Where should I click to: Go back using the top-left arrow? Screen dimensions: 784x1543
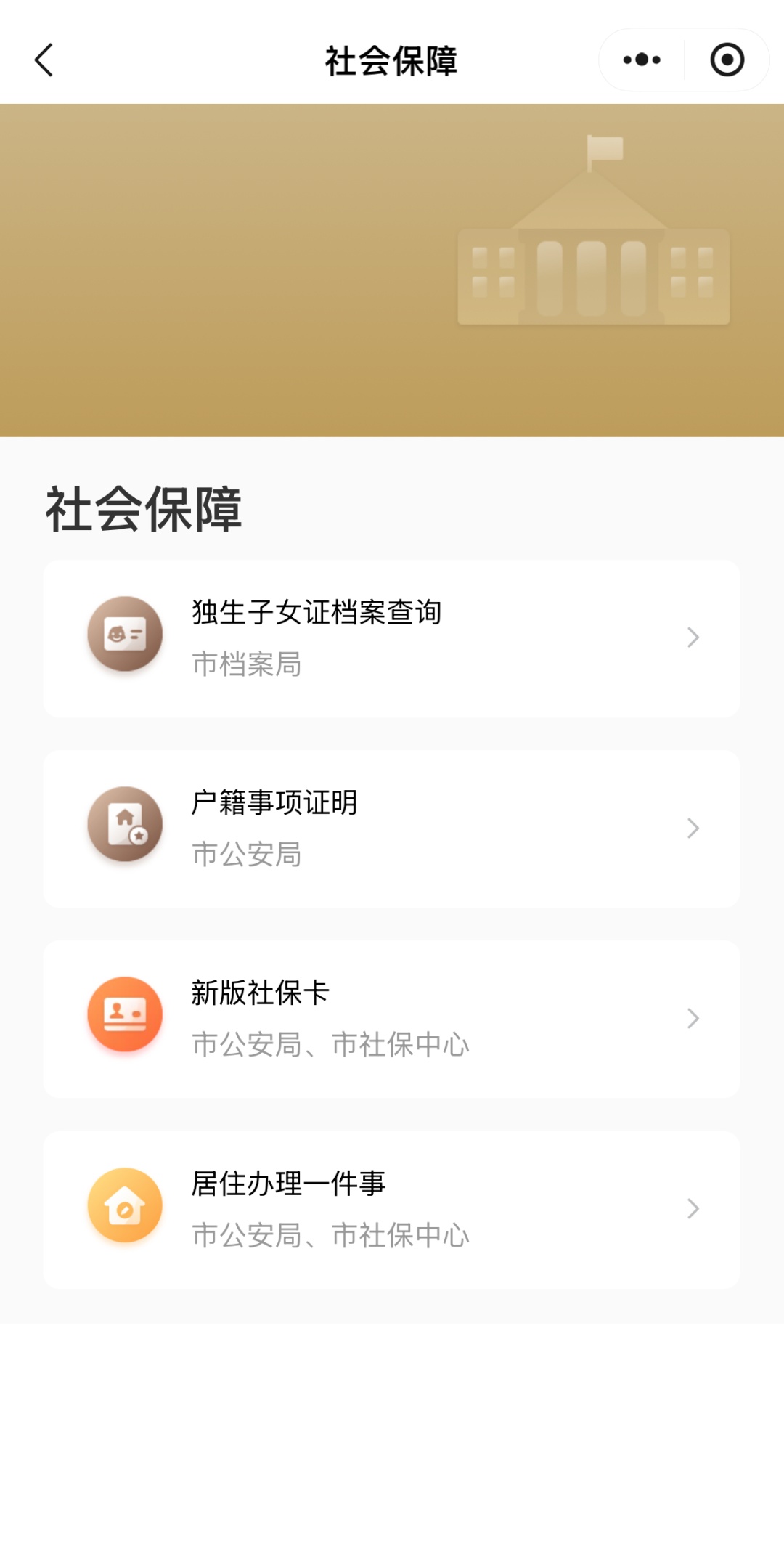[44, 60]
